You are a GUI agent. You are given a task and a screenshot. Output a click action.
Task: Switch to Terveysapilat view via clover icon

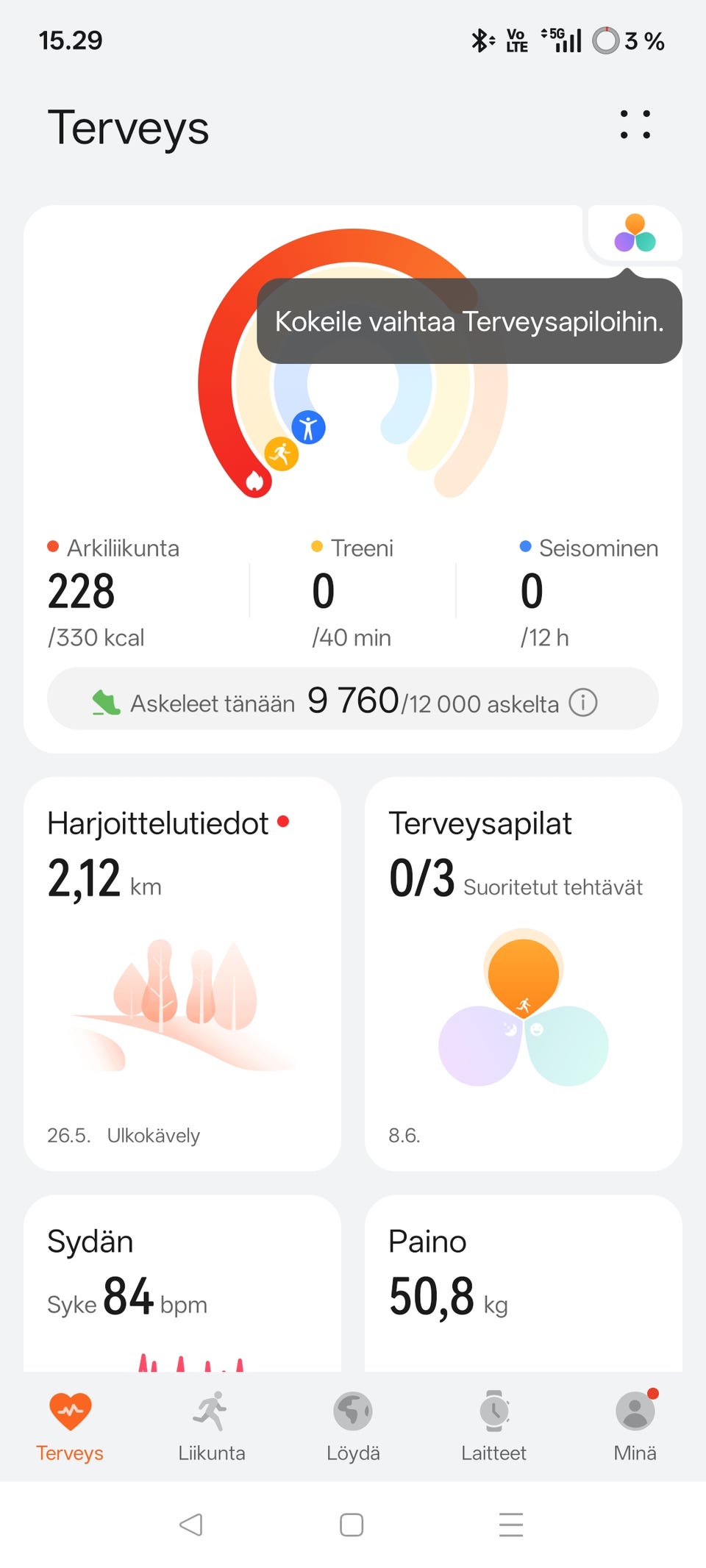pos(635,233)
